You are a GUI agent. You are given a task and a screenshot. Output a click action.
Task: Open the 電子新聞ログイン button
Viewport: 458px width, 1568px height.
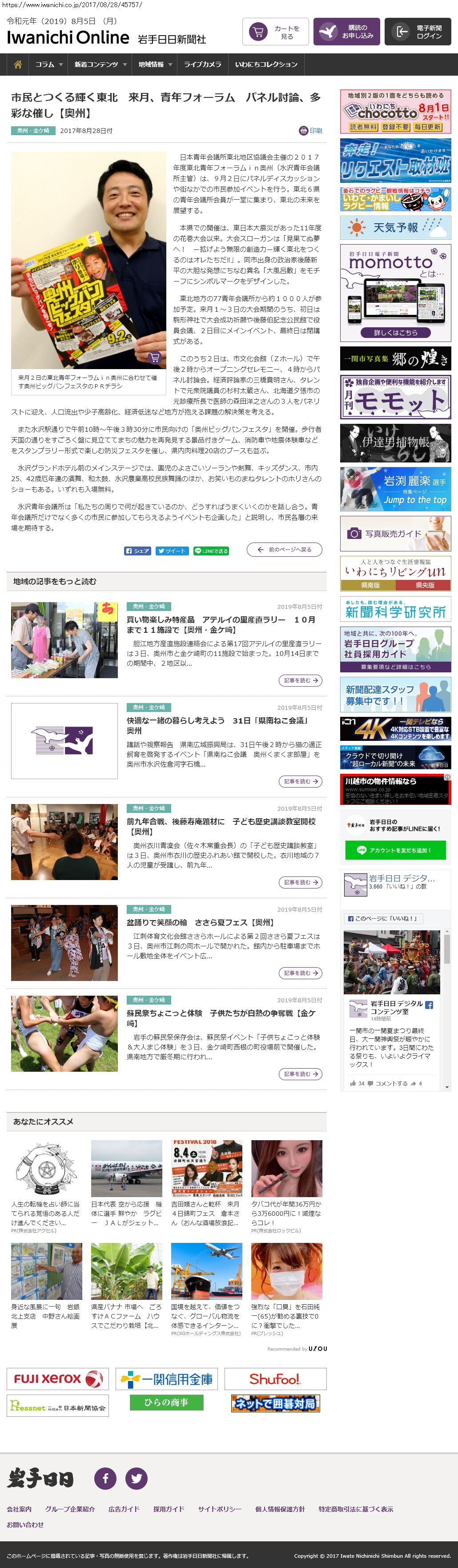tap(417, 32)
